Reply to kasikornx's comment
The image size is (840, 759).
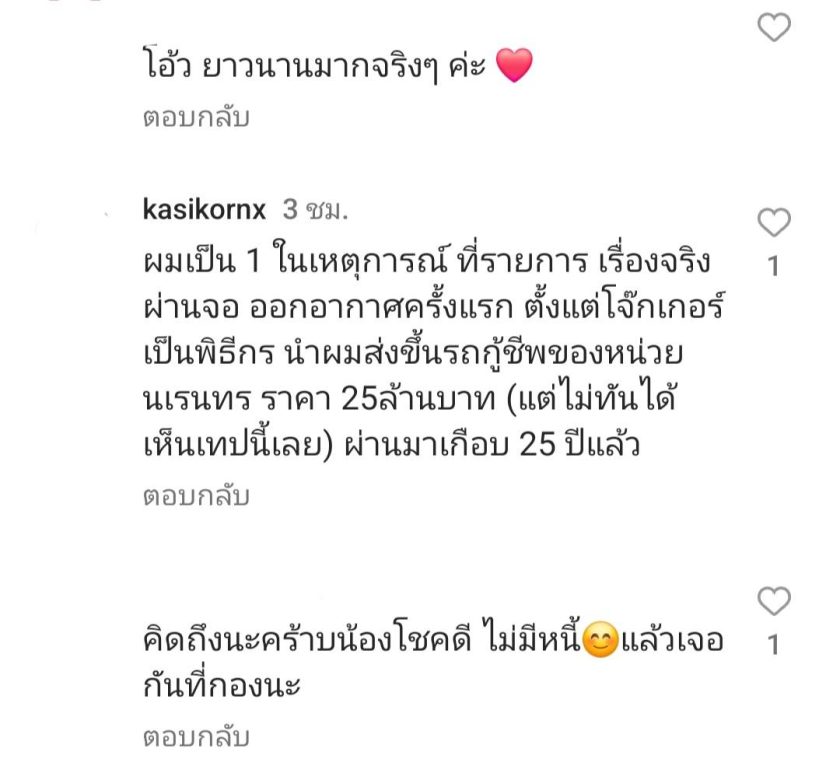coord(196,495)
